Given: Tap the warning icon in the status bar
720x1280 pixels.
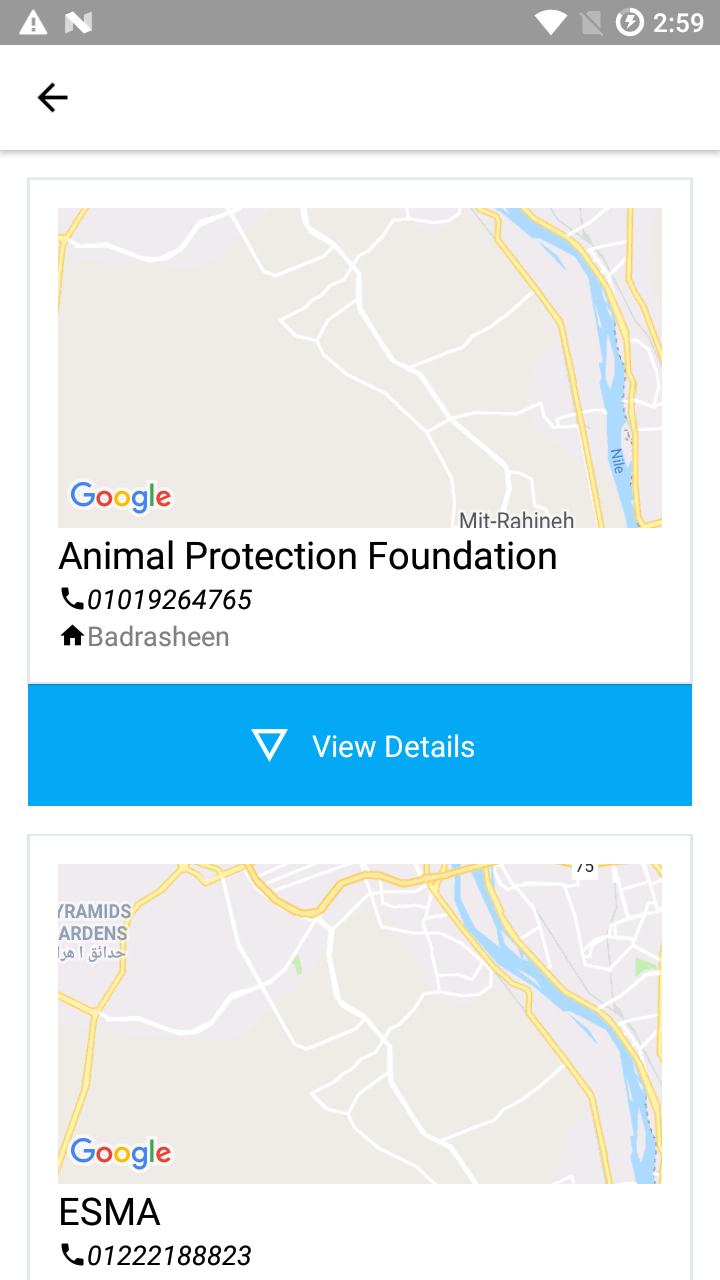Looking at the screenshot, I should 33,22.
